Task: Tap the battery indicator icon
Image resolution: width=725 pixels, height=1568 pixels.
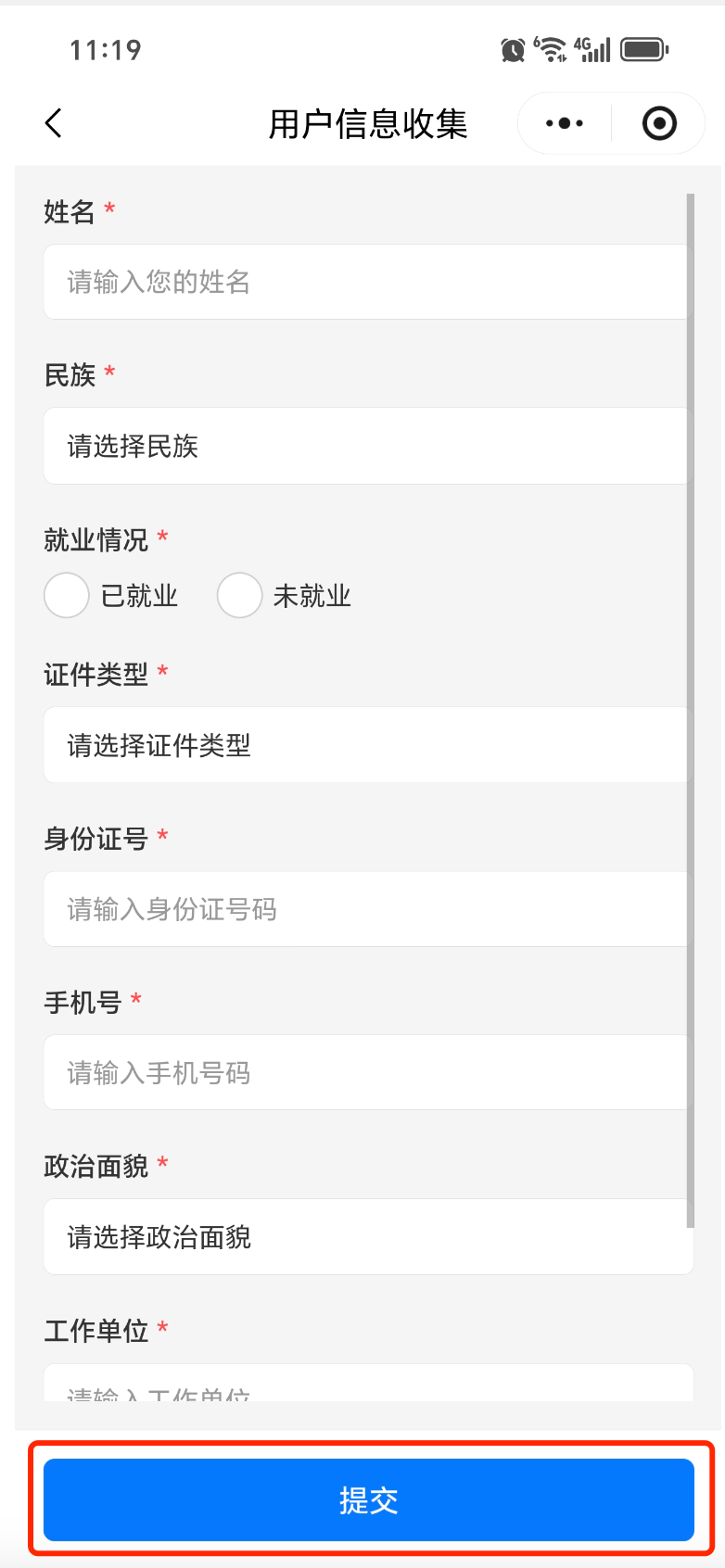Action: click(642, 51)
